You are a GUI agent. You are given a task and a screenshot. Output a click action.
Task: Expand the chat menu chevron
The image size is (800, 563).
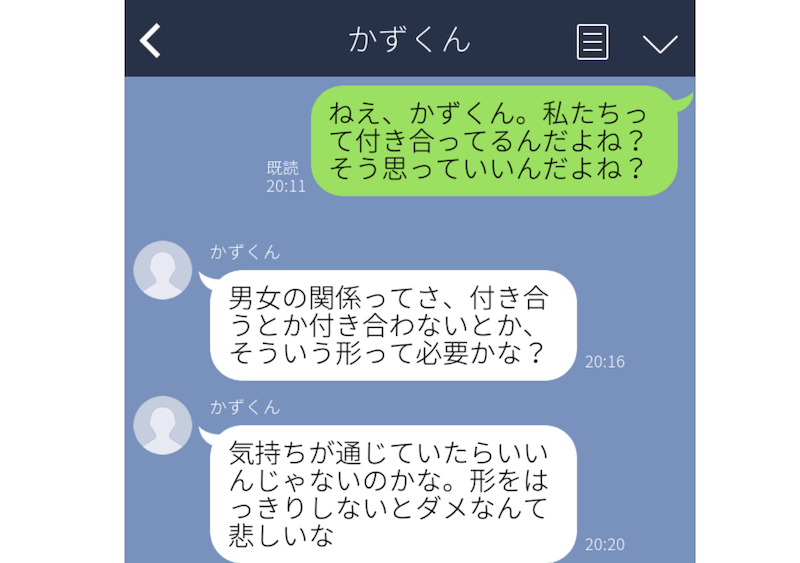tap(659, 42)
